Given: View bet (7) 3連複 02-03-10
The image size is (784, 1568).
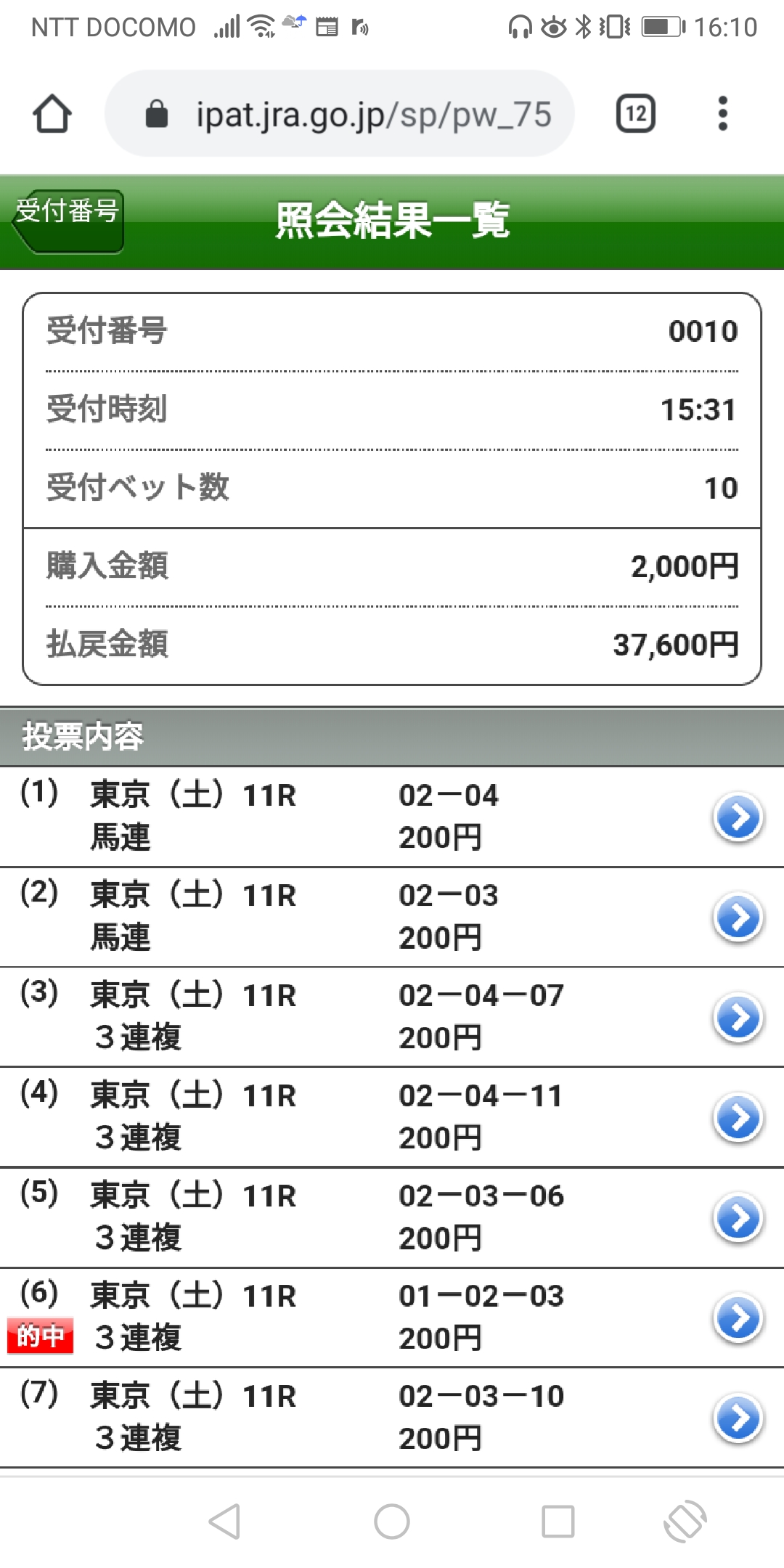Looking at the screenshot, I should pos(738,1418).
